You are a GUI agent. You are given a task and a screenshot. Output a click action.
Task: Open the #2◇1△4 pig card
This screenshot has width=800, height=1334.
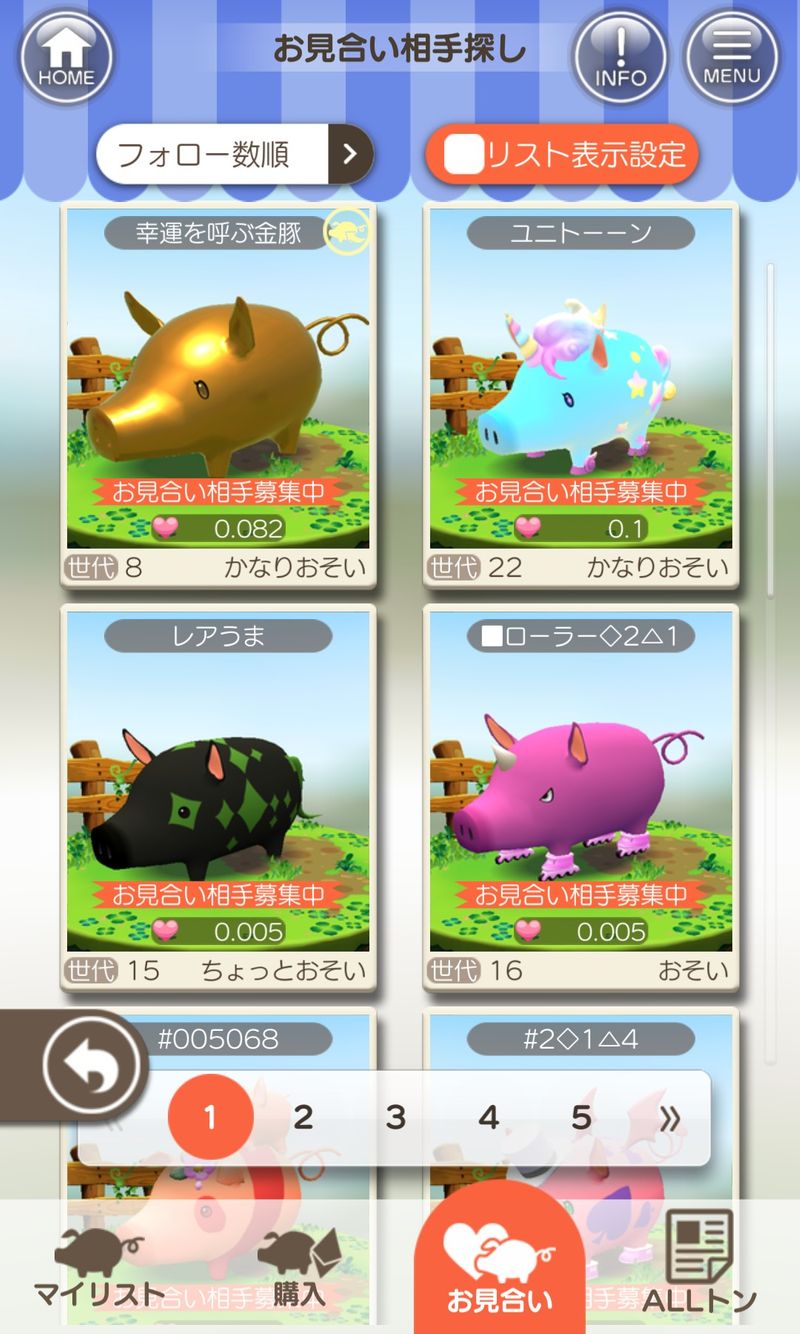580,1040
